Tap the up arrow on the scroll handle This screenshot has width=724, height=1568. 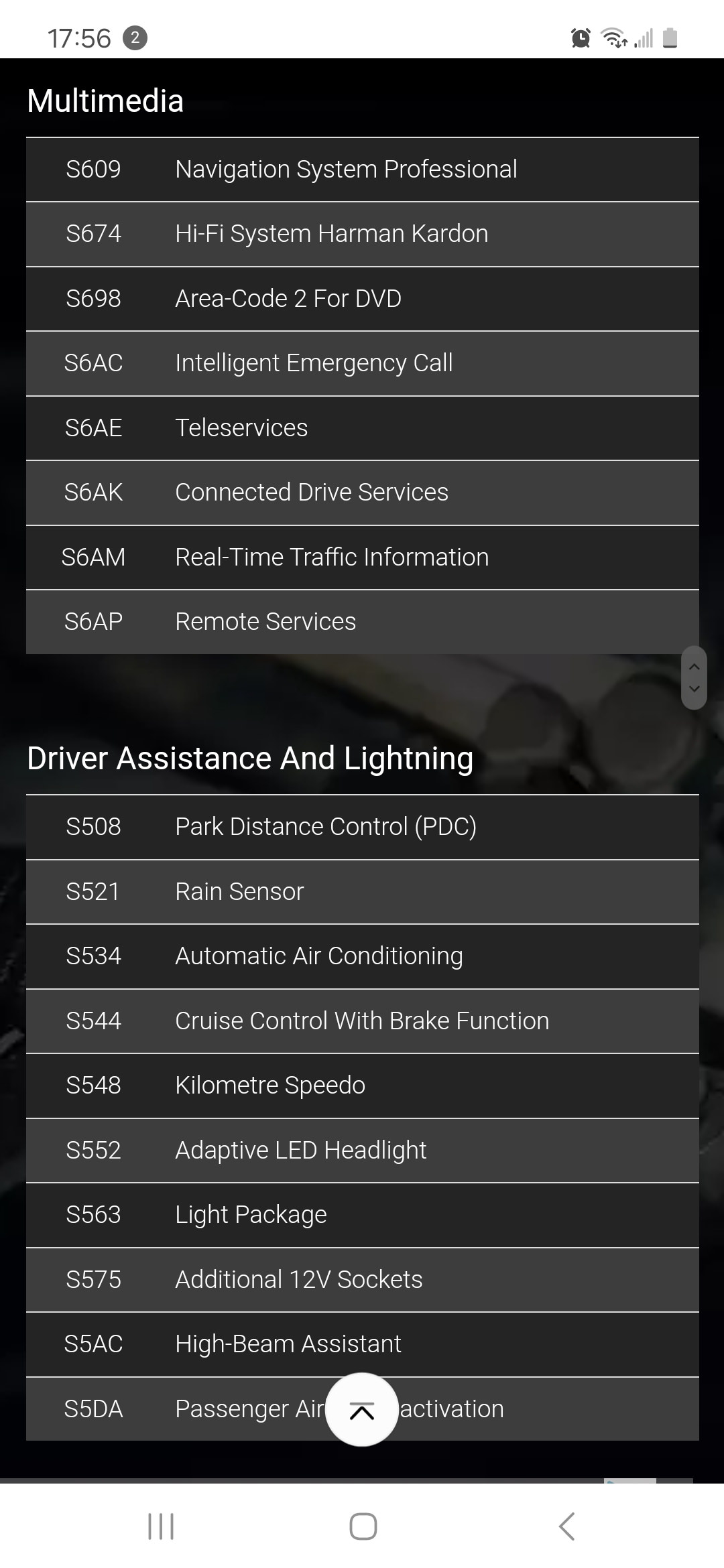[695, 666]
